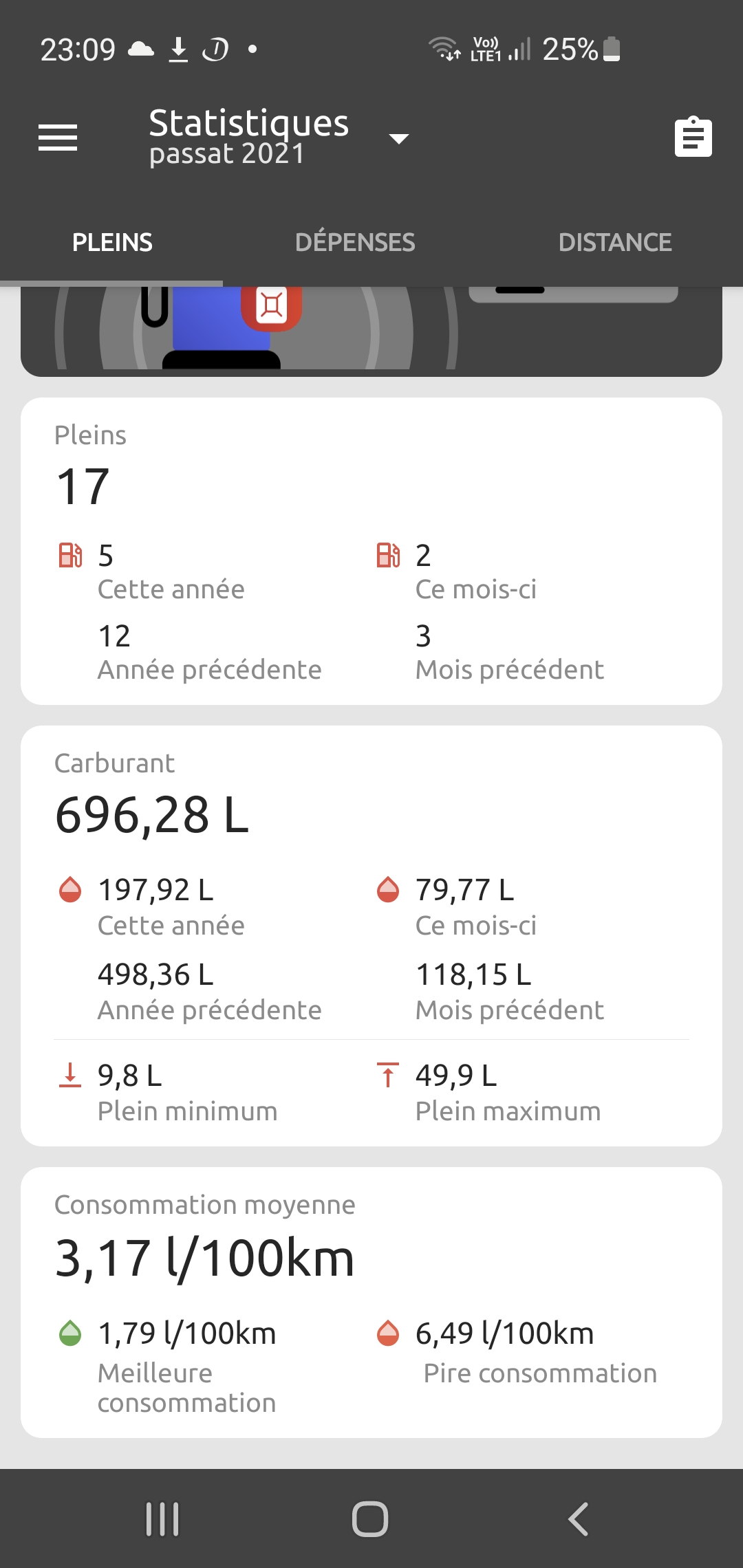Switch to the Distance tab
743x1568 pixels.
coord(615,242)
